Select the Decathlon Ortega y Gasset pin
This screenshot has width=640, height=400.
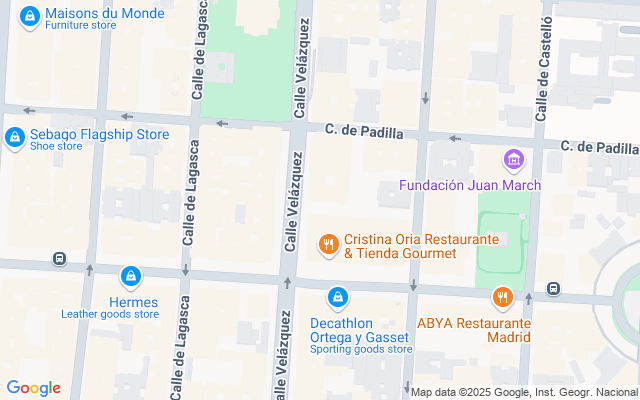coord(339,297)
